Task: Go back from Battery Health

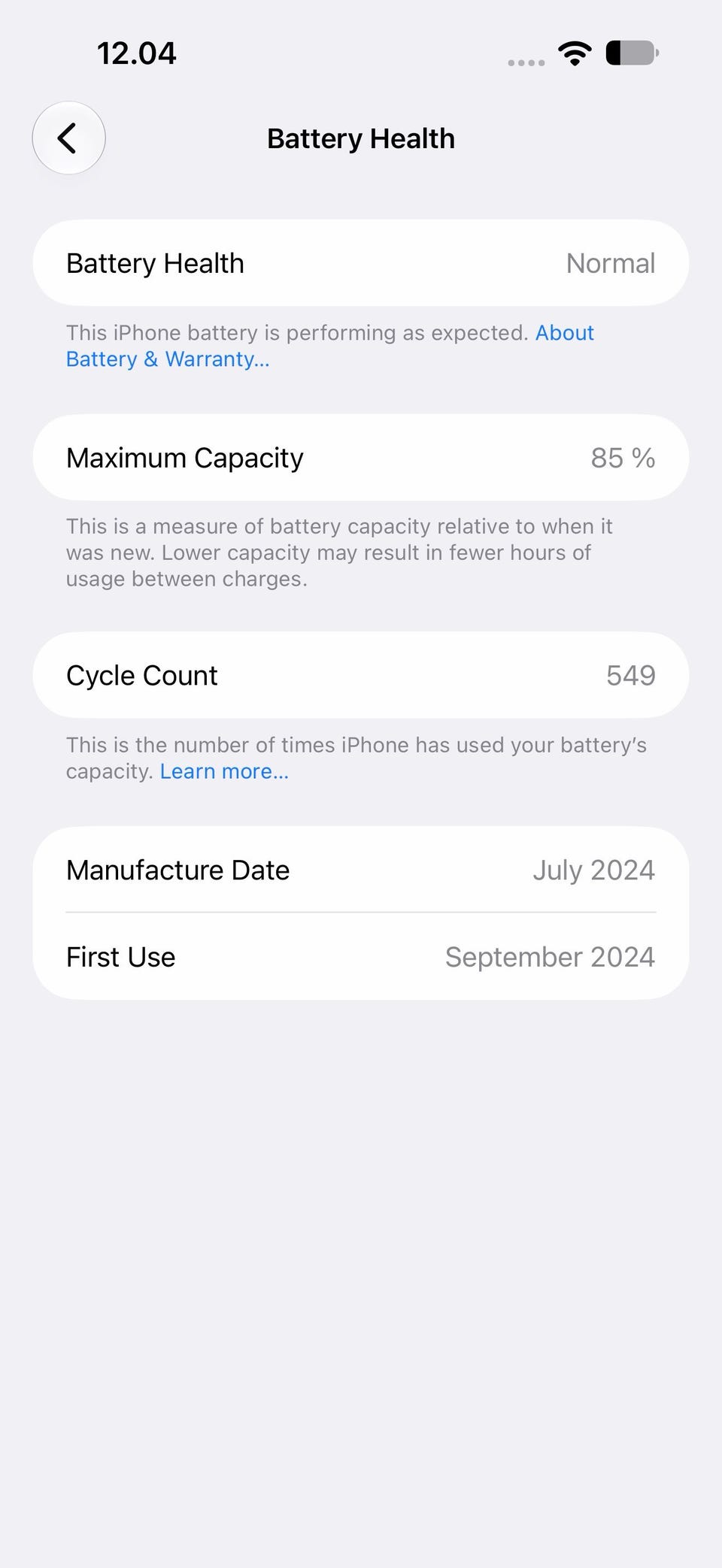Action: [68, 138]
